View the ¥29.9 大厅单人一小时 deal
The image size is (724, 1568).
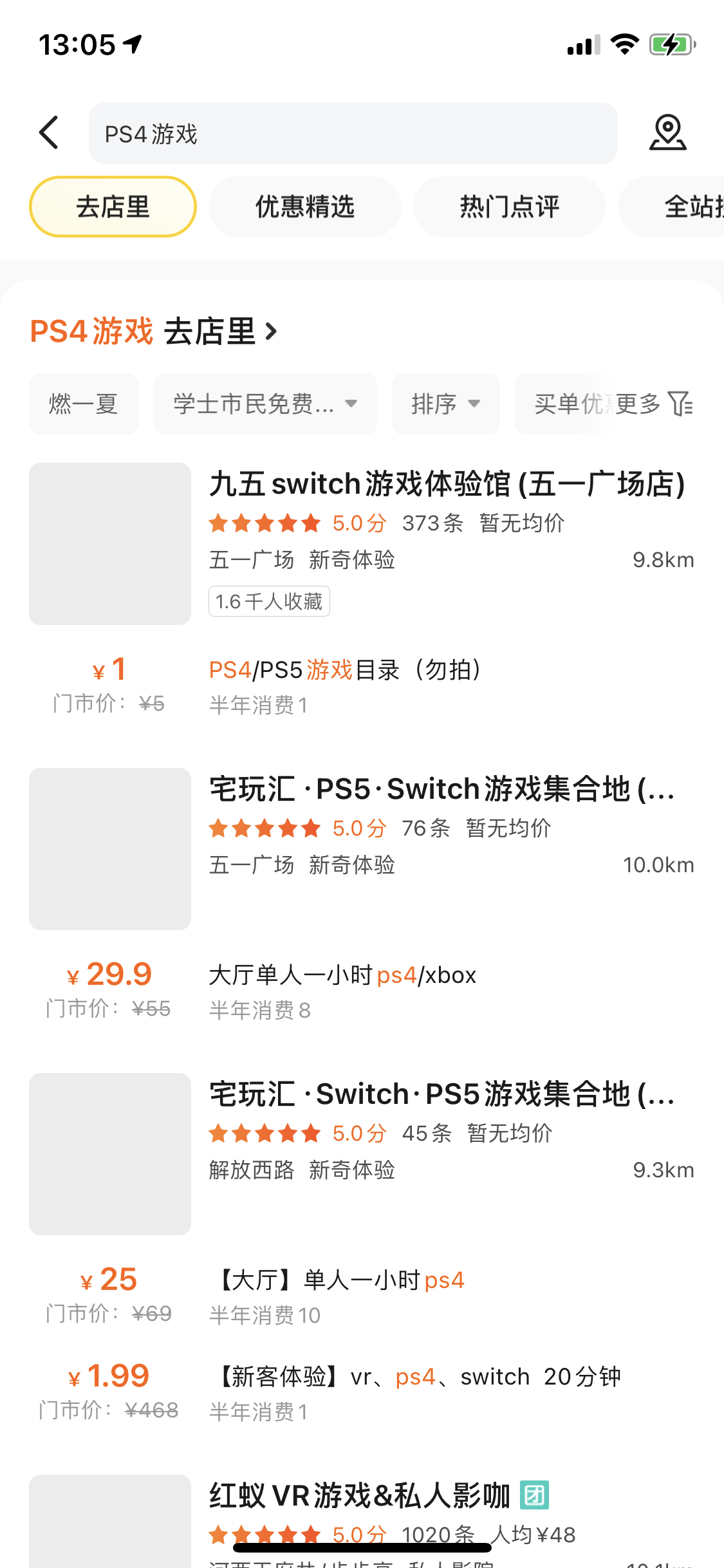tap(362, 991)
